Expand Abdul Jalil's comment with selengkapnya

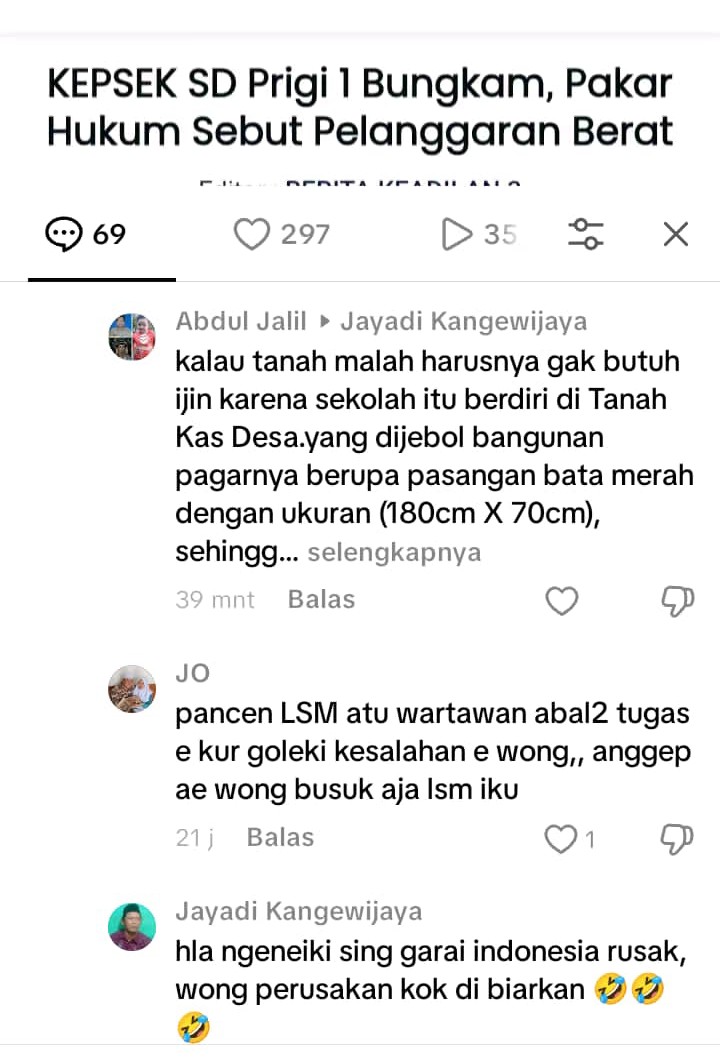394,552
